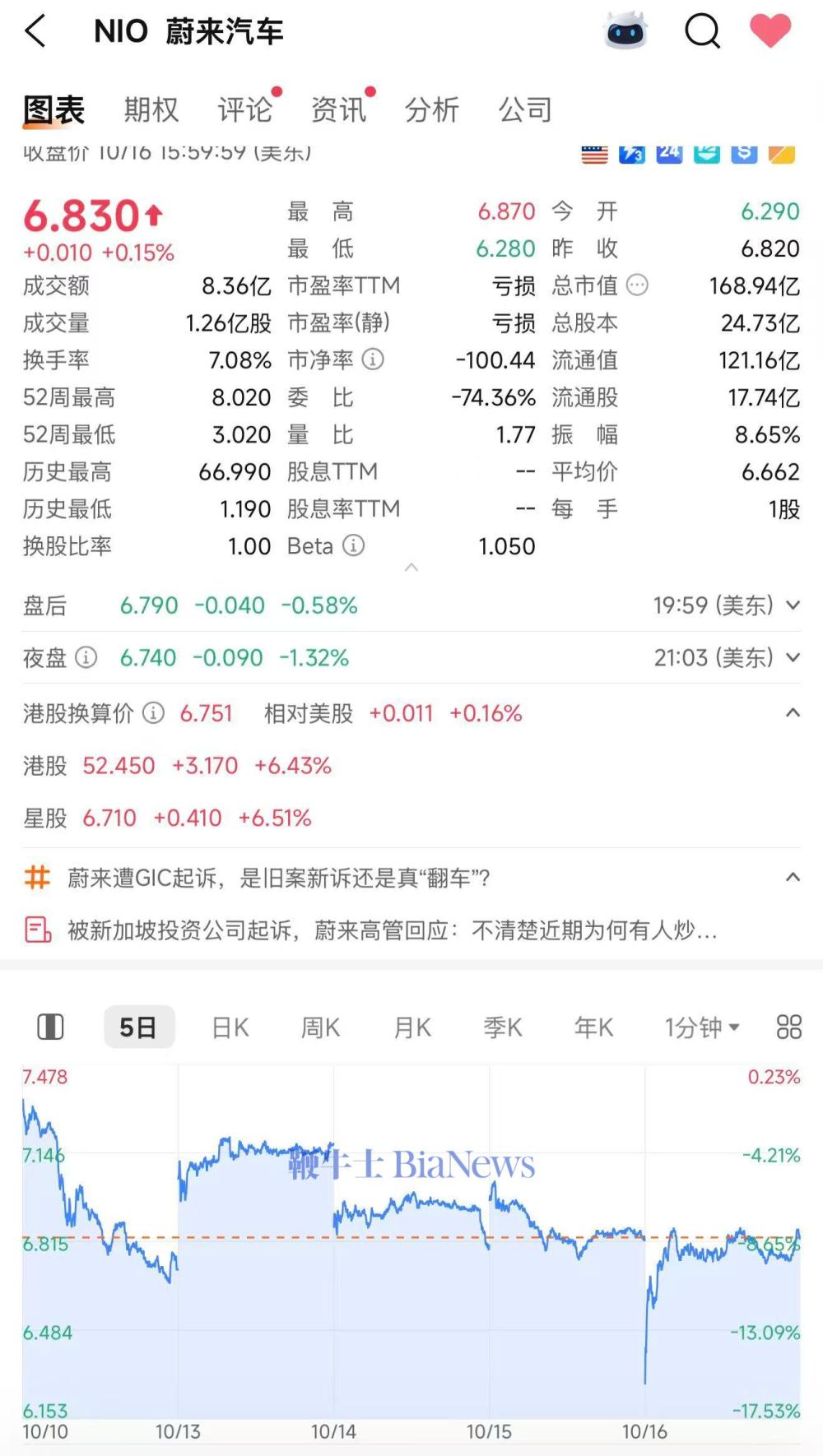Expand the 夜盘 overnight row
The image size is (823, 1456).
793,657
